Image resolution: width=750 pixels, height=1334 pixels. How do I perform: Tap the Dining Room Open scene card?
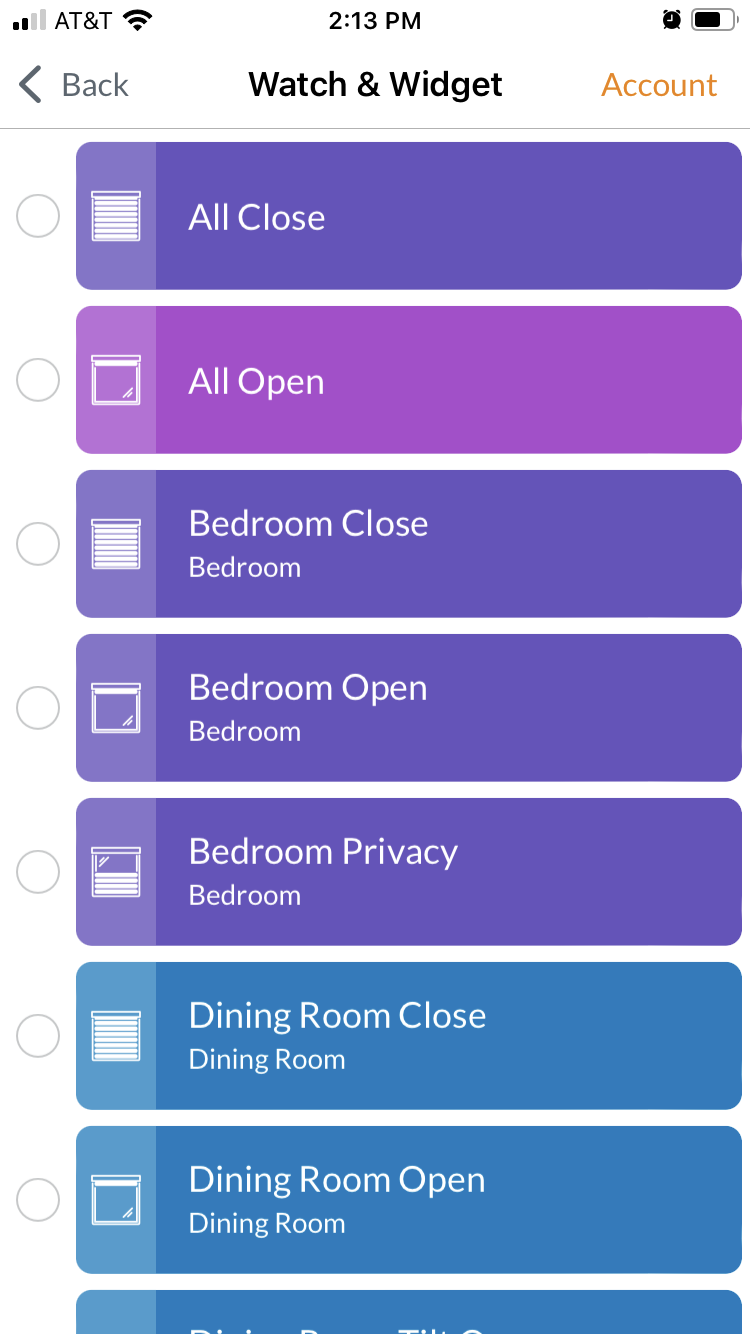coord(408,1200)
